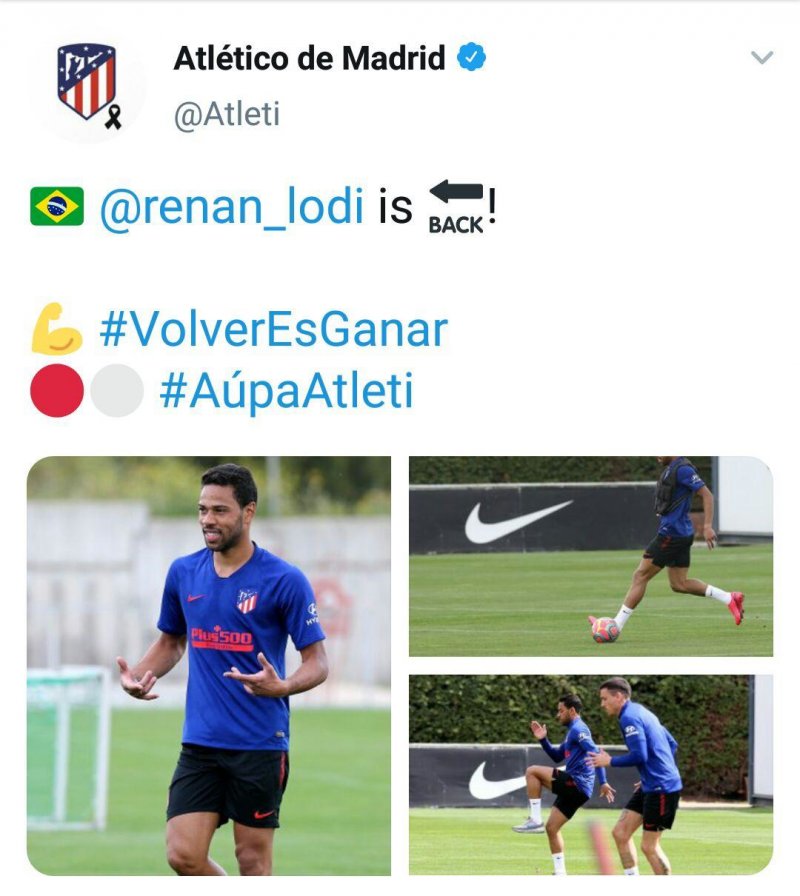Open the #AúpaAtleti hashtag
Viewport: 800px width, 896px height.
pos(286,392)
